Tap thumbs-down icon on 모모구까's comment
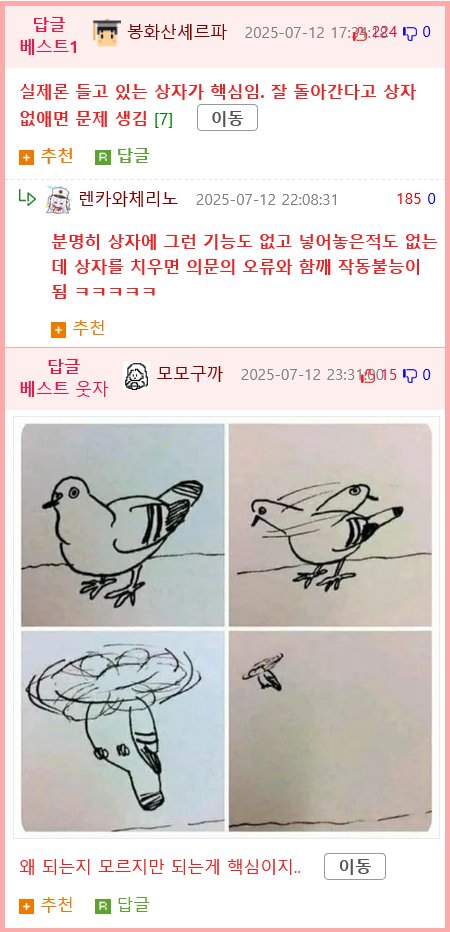This screenshot has width=450, height=932. point(410,376)
